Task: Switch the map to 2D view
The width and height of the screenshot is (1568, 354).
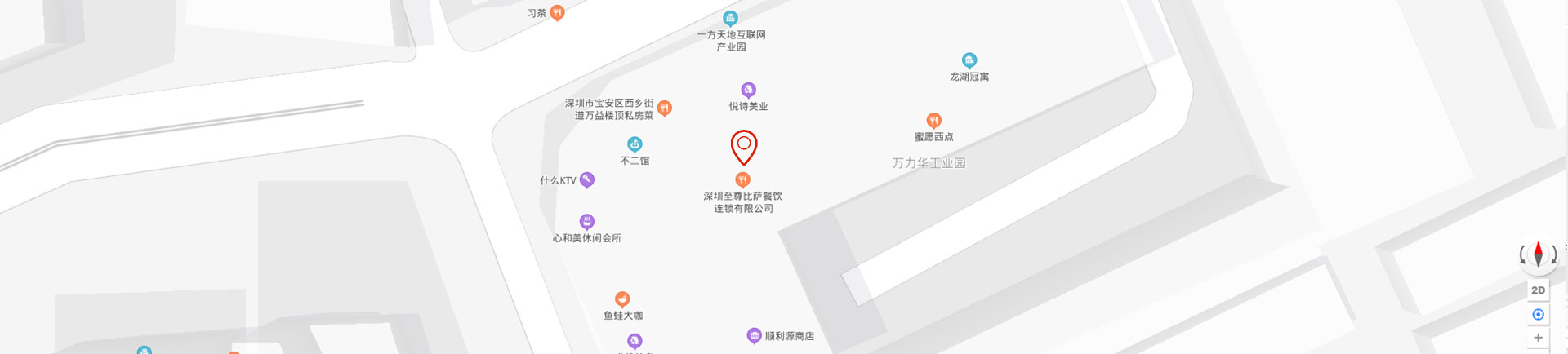Action: point(1538,290)
